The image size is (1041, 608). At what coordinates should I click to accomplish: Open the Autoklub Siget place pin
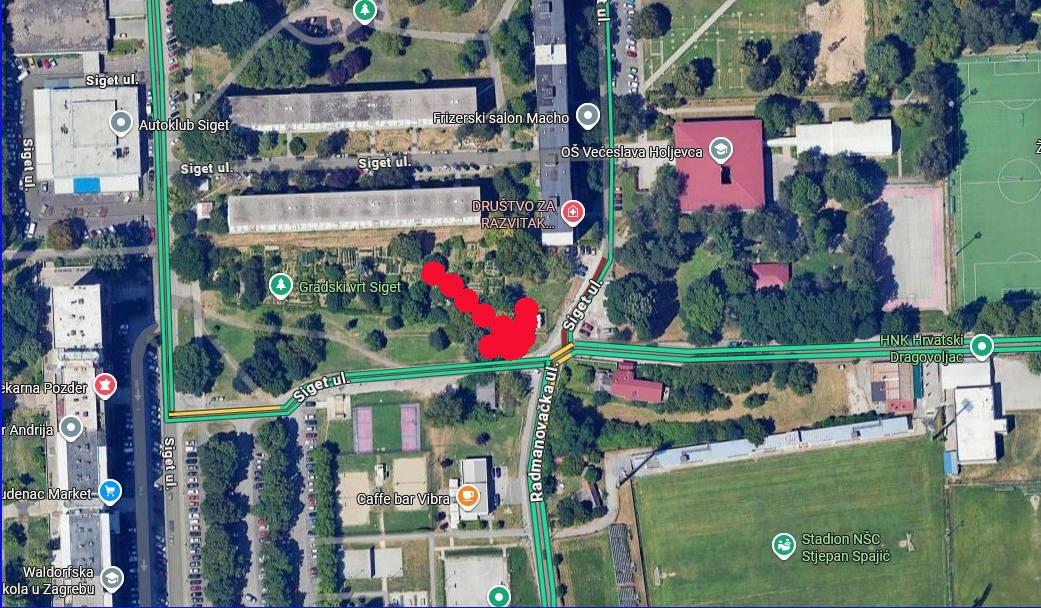[x=121, y=124]
